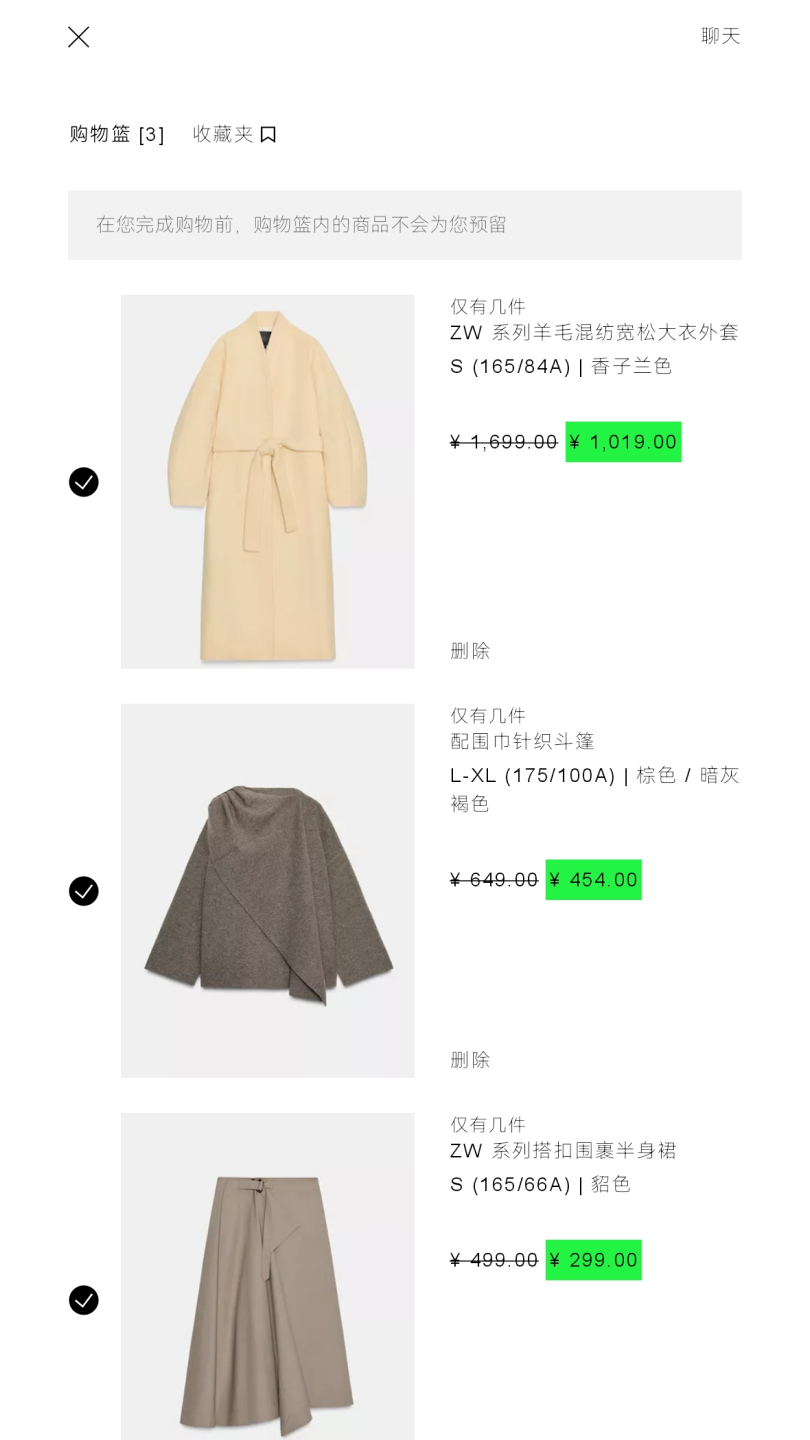Uncheck the wrap skirt selection circle
Viewport: 810px width, 1440px height.
(x=83, y=1300)
